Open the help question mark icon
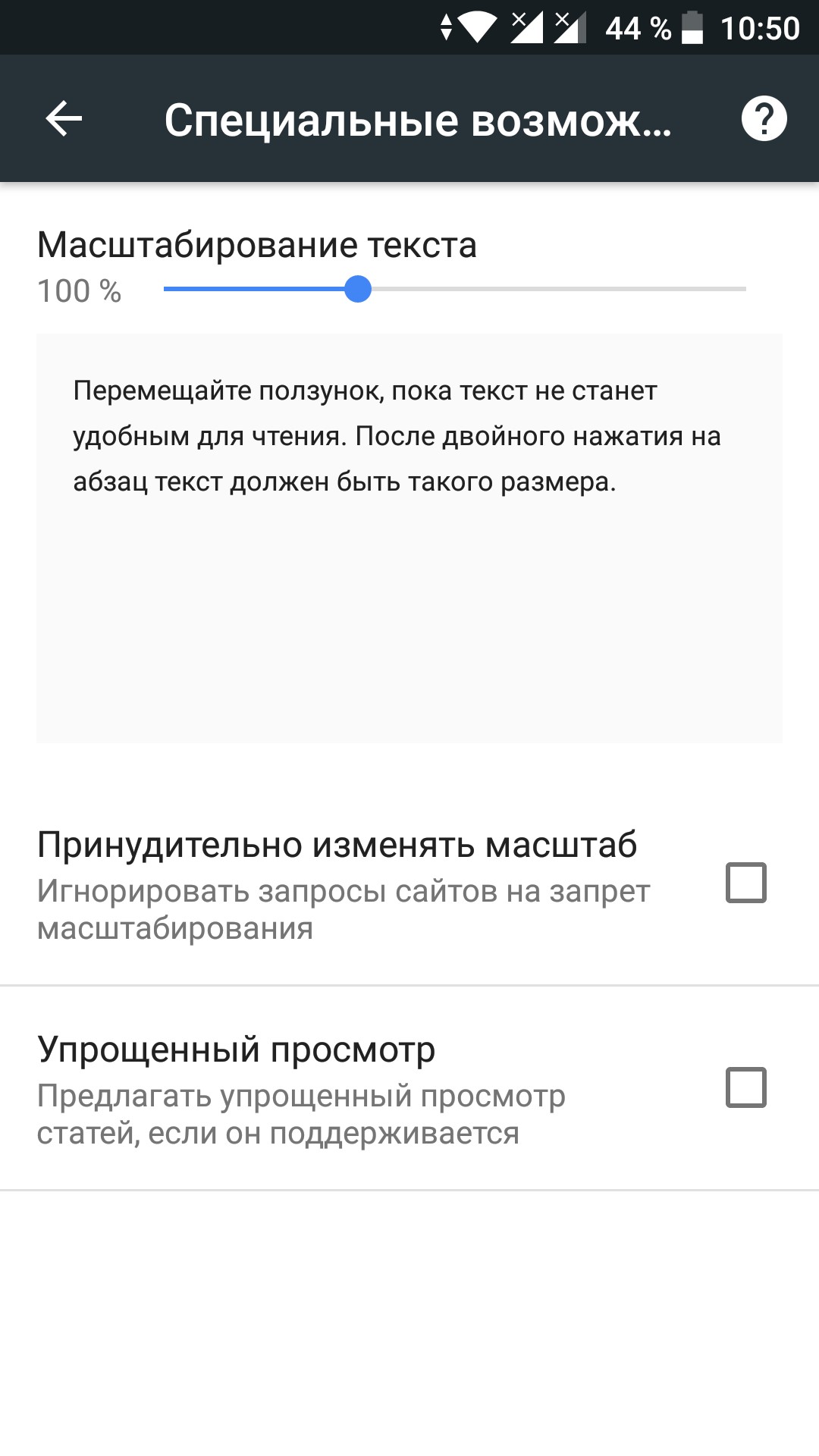Screen dimensions: 819x1456 [x=764, y=119]
